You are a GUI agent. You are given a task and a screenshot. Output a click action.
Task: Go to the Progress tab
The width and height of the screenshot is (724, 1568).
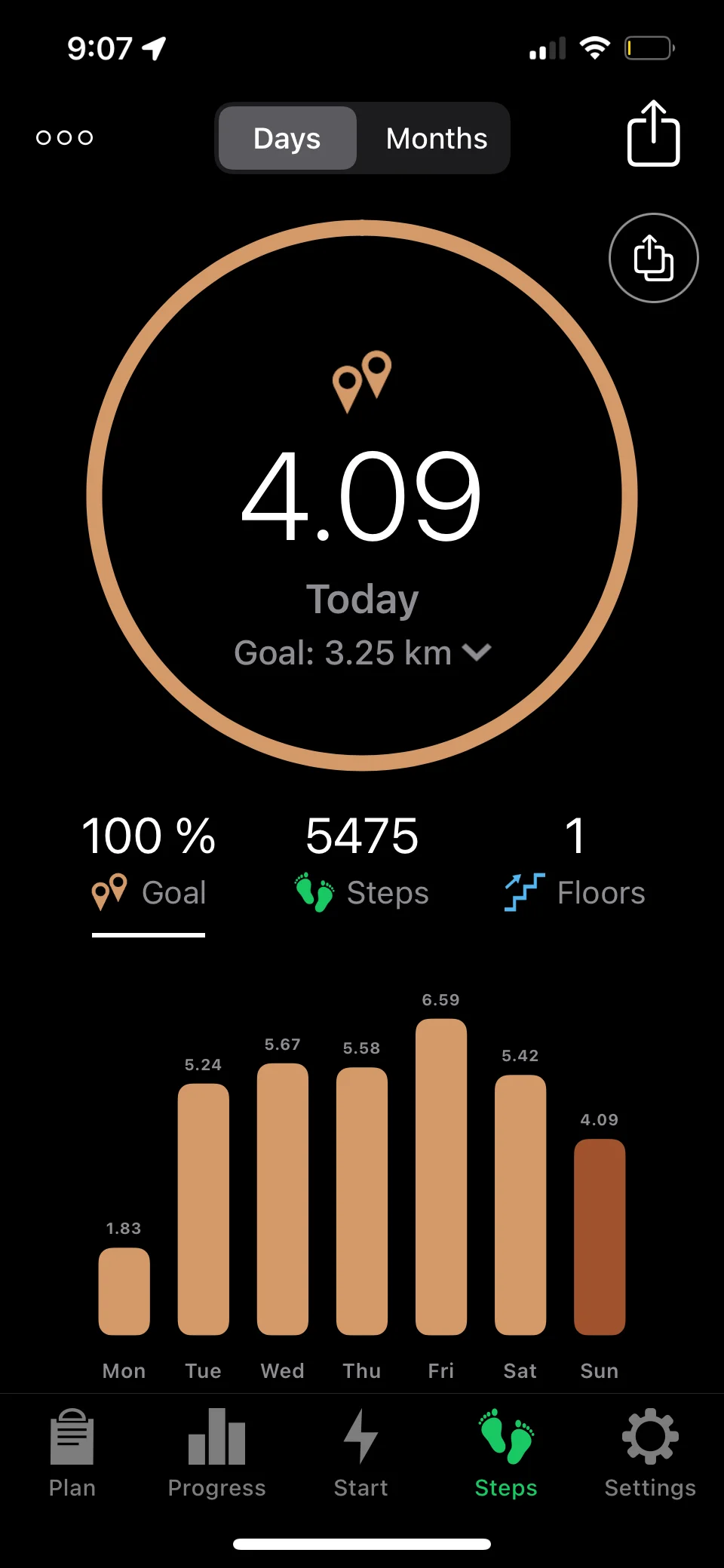(x=216, y=1453)
